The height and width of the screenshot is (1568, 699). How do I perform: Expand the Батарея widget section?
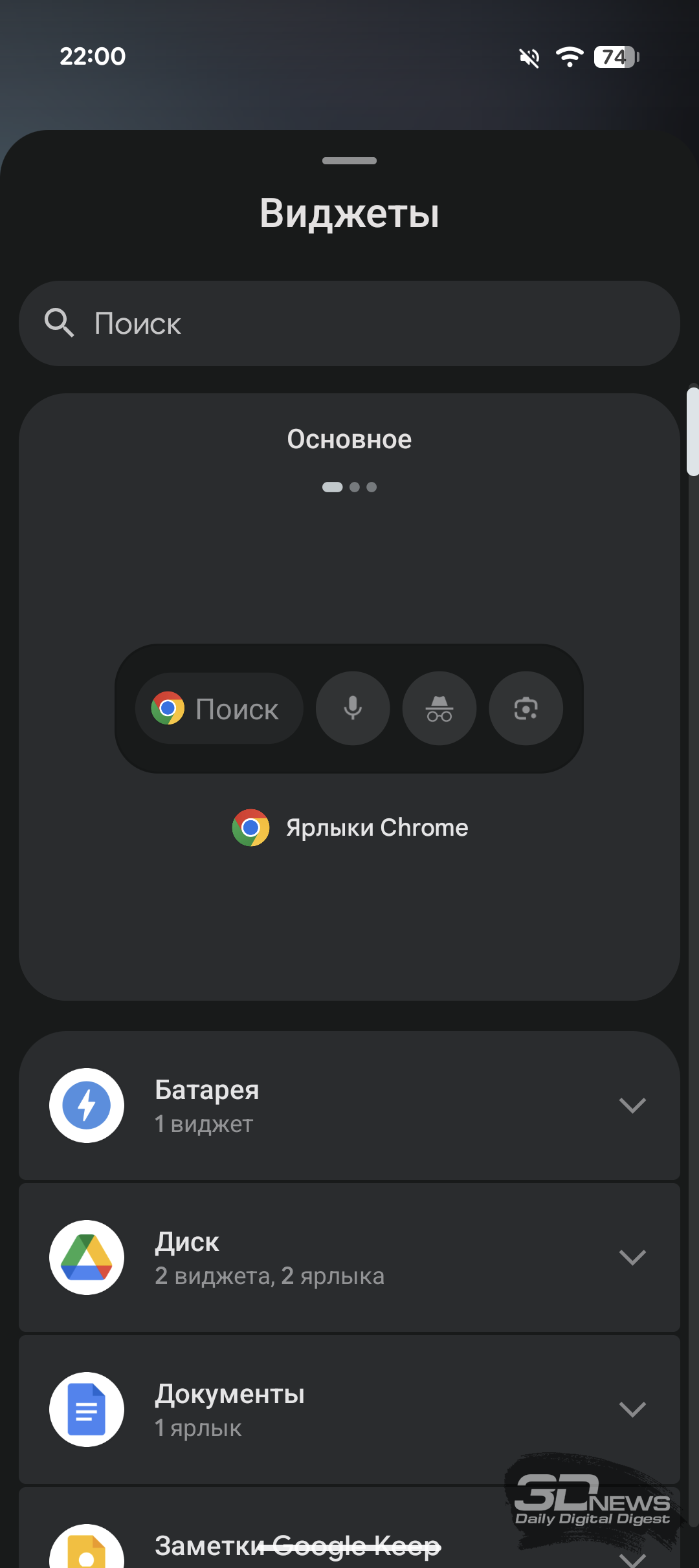click(349, 1105)
